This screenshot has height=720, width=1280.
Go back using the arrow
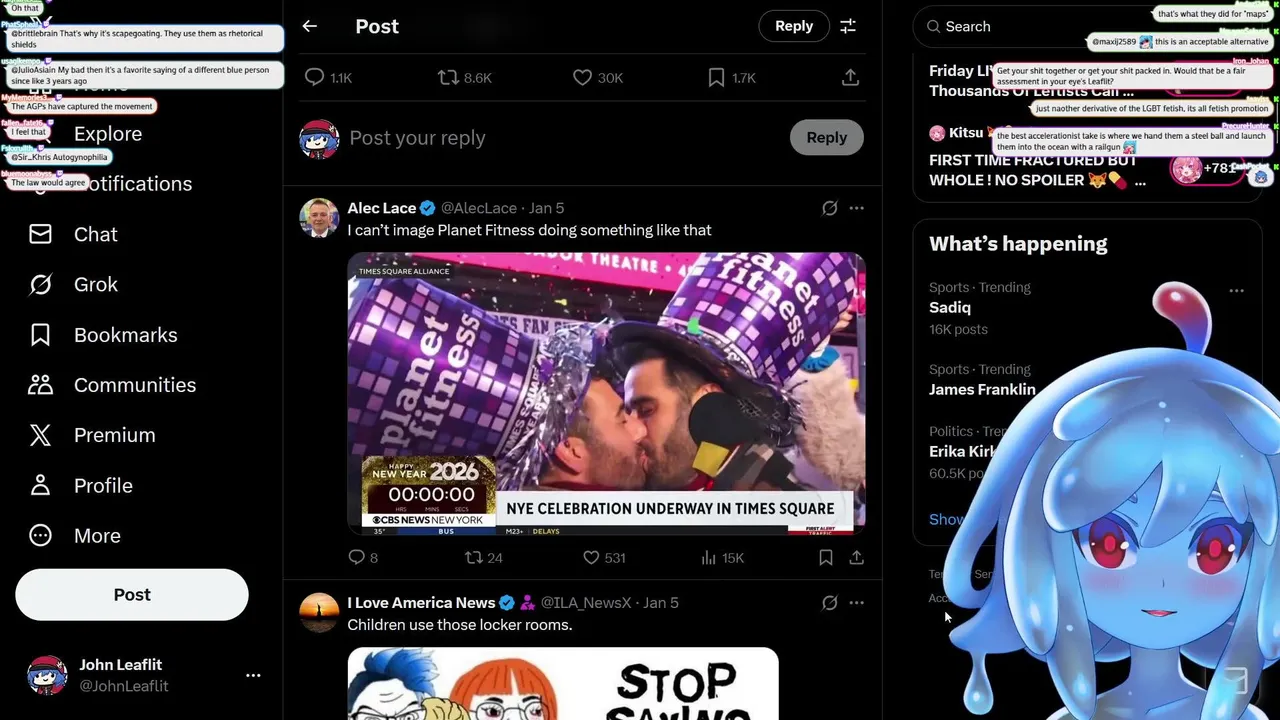pos(309,27)
